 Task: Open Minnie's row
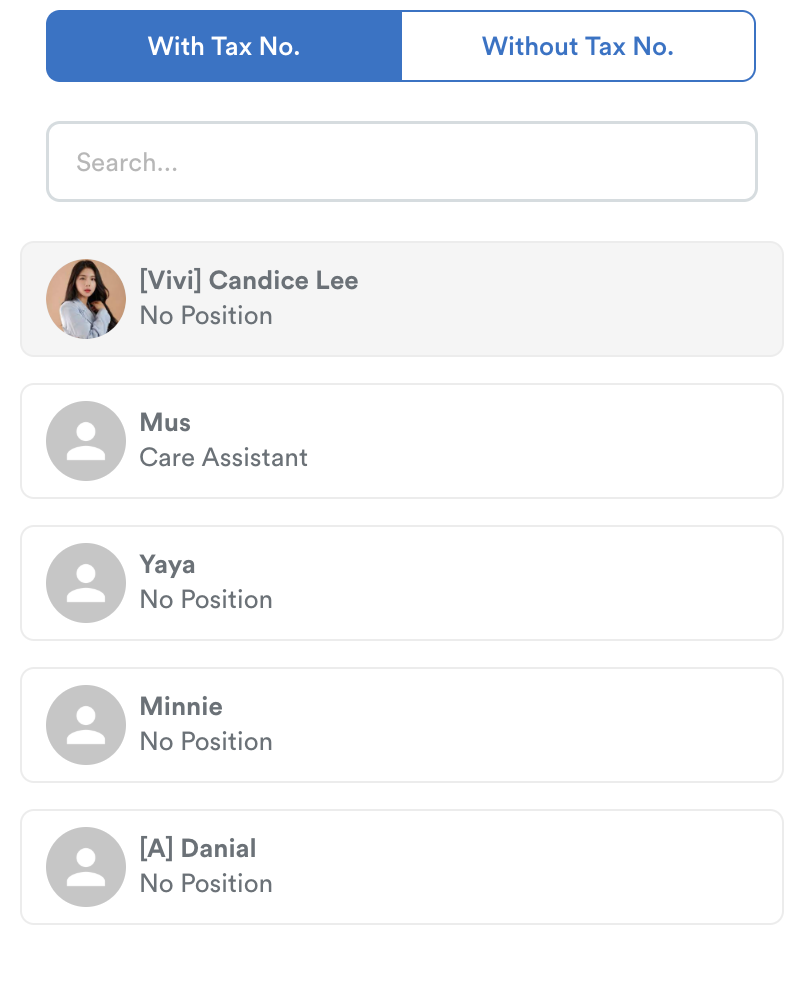click(x=401, y=725)
